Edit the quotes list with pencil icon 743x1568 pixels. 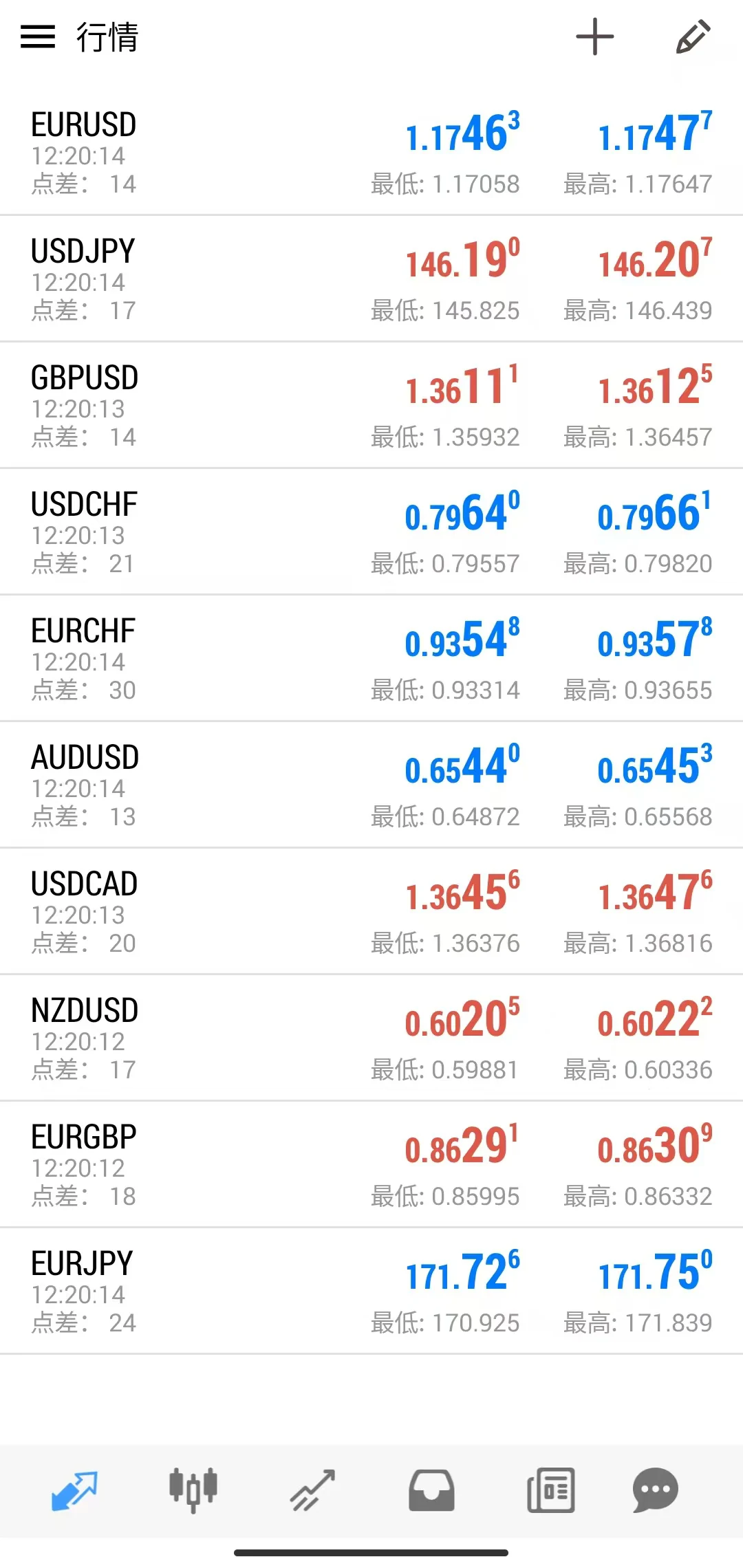(693, 37)
